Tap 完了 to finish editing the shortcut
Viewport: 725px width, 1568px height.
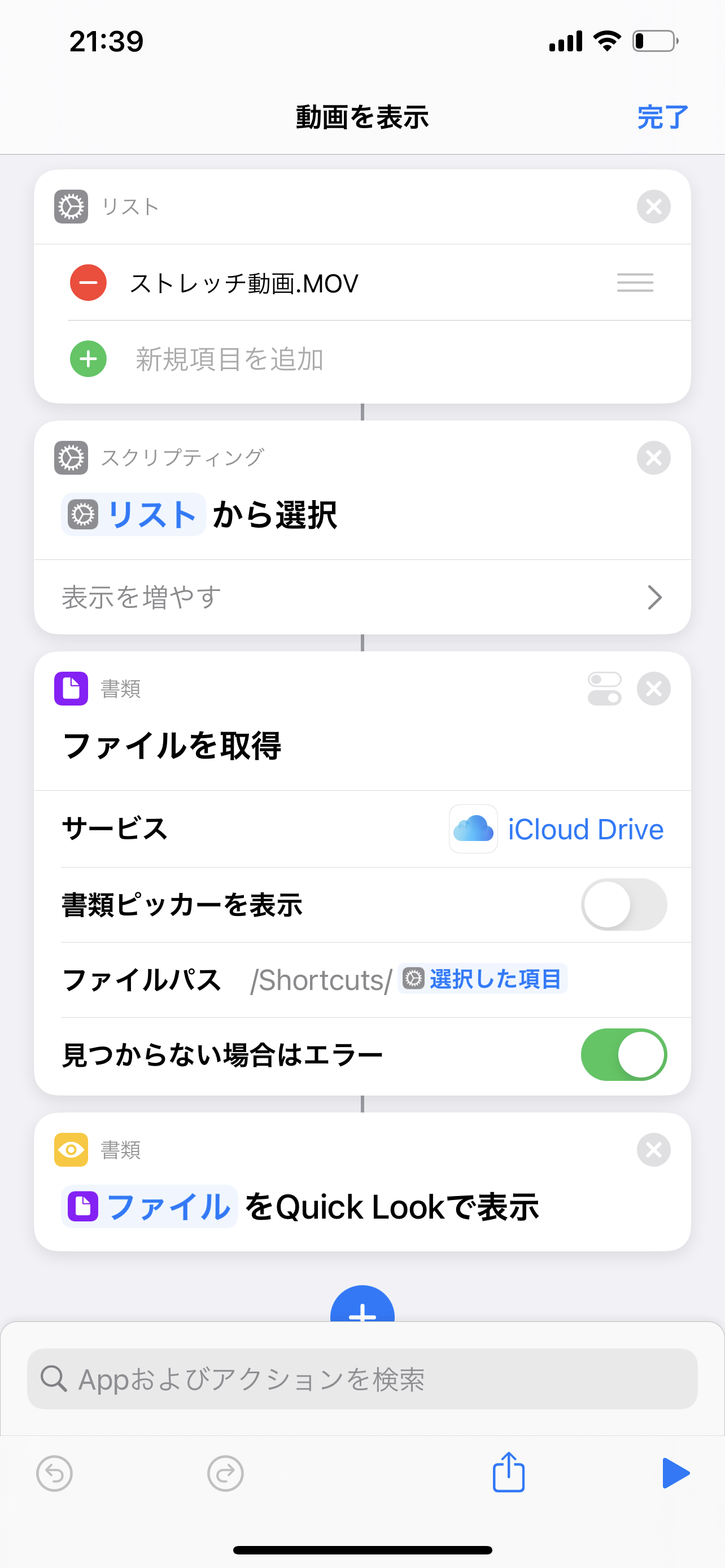662,117
